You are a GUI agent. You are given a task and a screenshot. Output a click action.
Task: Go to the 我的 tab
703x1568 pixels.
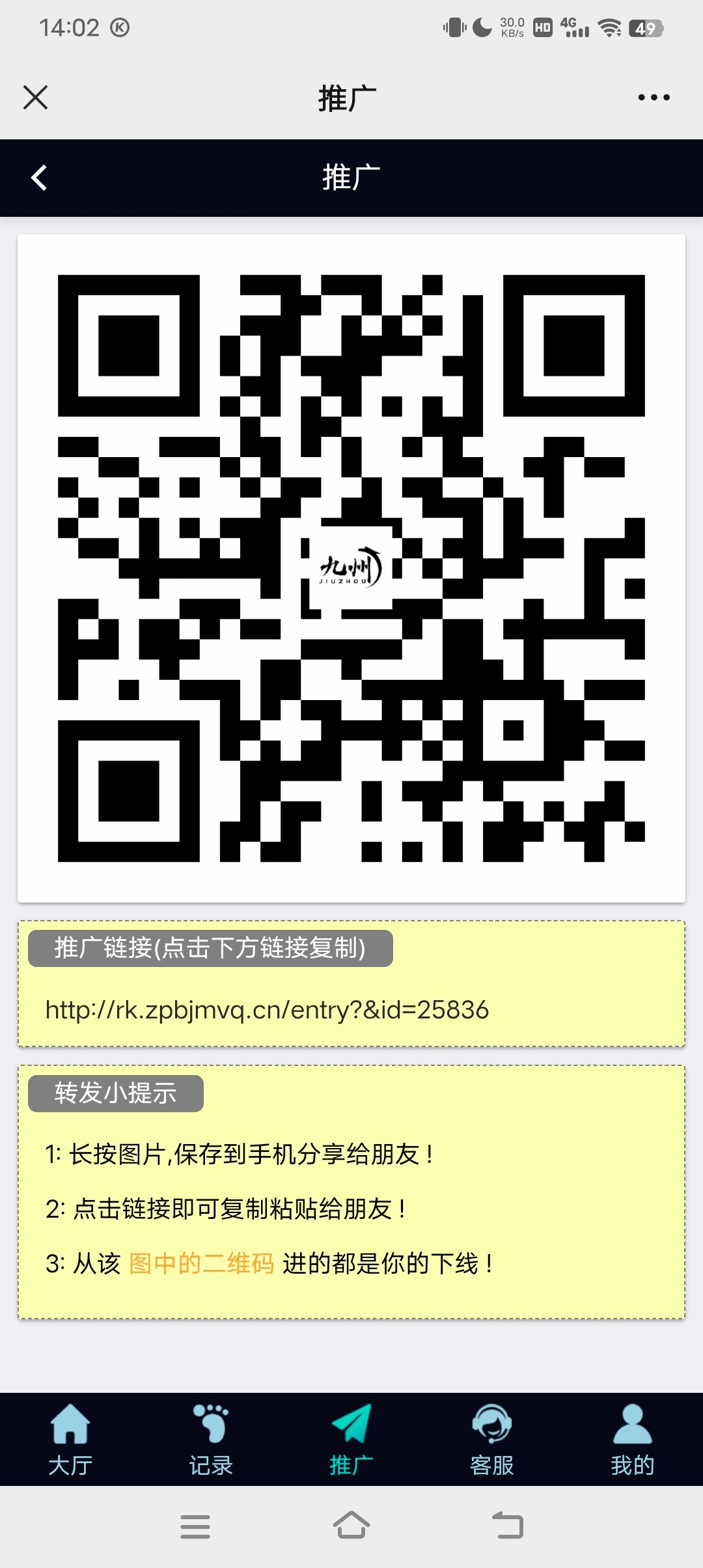pos(632,1440)
